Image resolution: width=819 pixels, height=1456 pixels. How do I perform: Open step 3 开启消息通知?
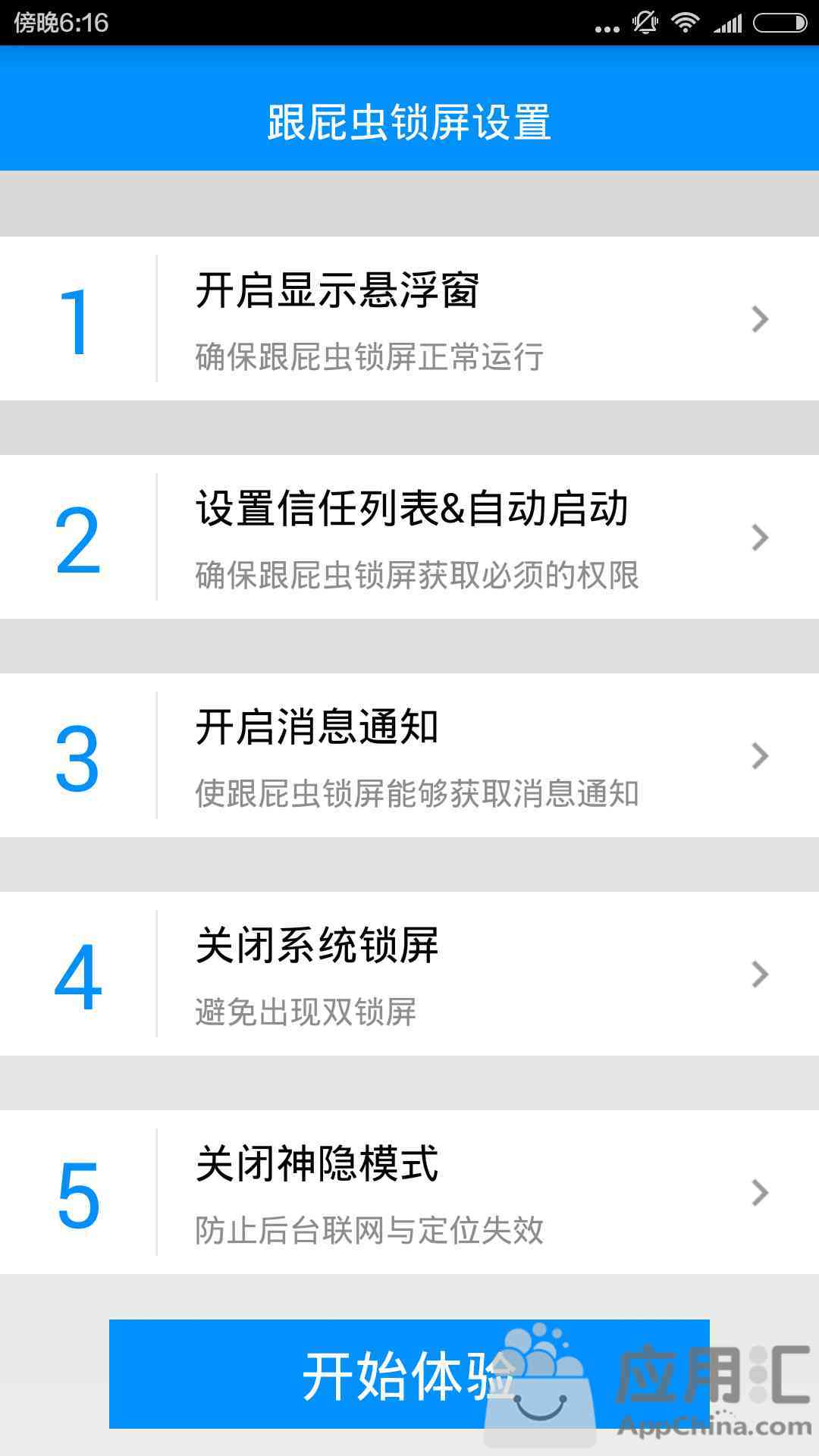409,755
